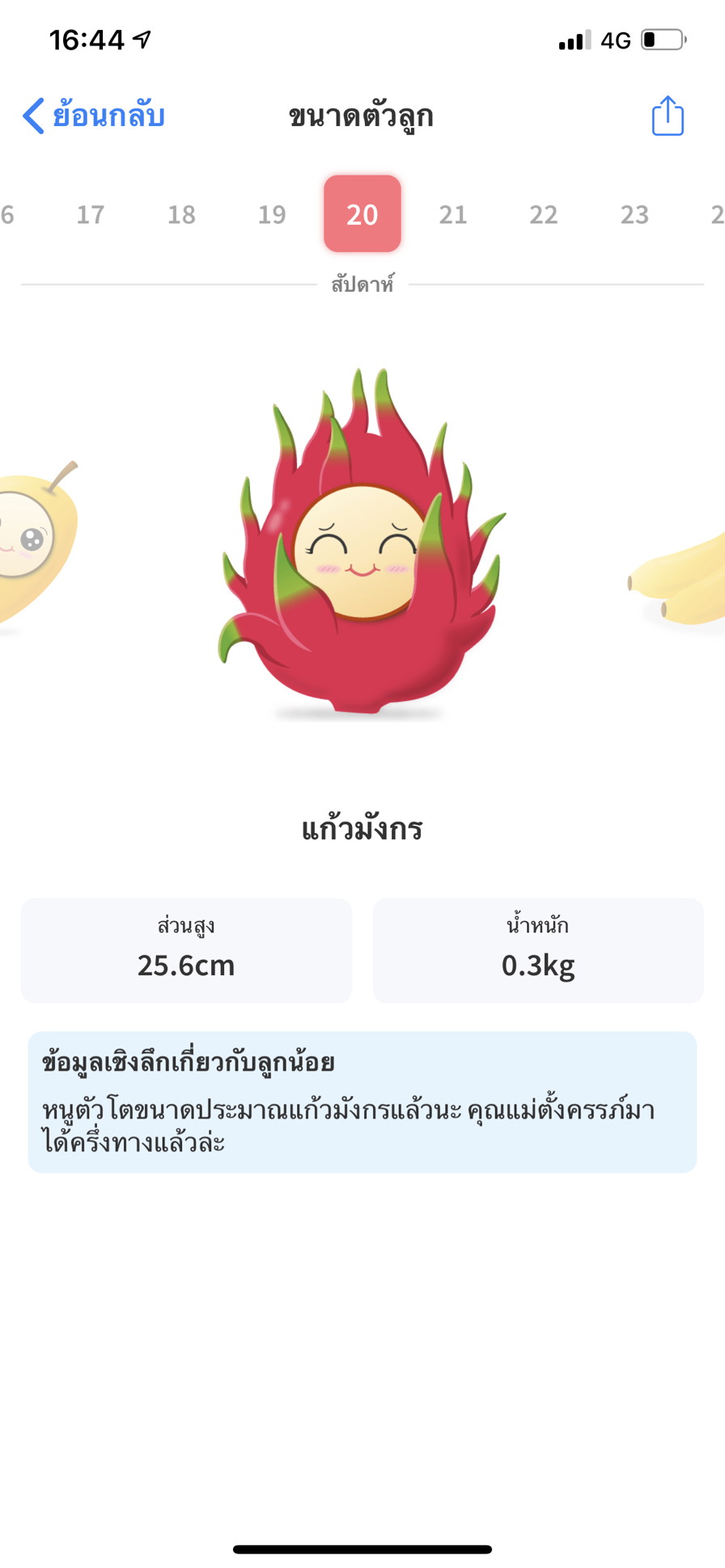Viewport: 725px width, 1568px height.
Task: Select week 17
Action: point(91,214)
